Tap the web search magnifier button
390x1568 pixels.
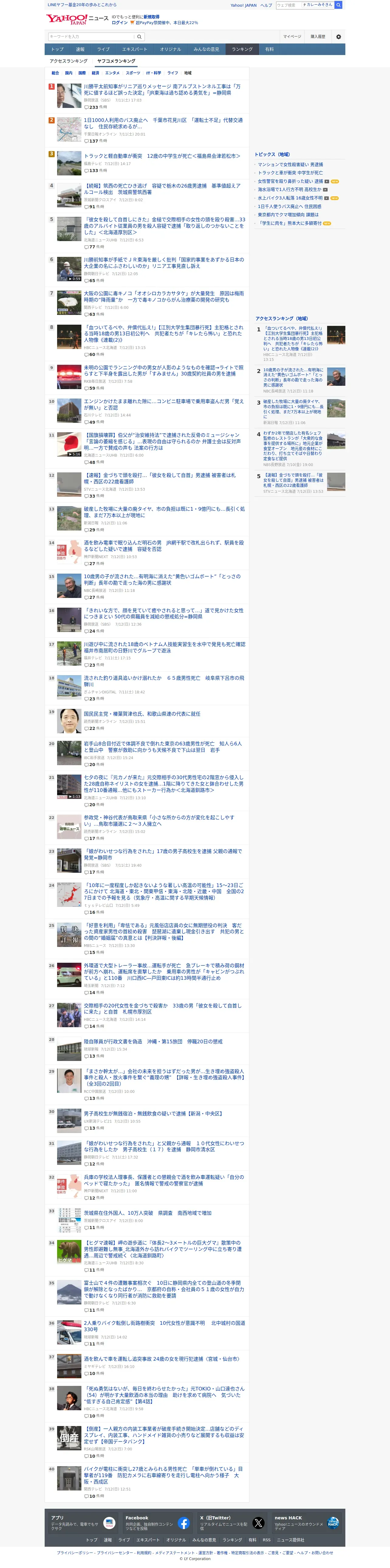[338, 5]
